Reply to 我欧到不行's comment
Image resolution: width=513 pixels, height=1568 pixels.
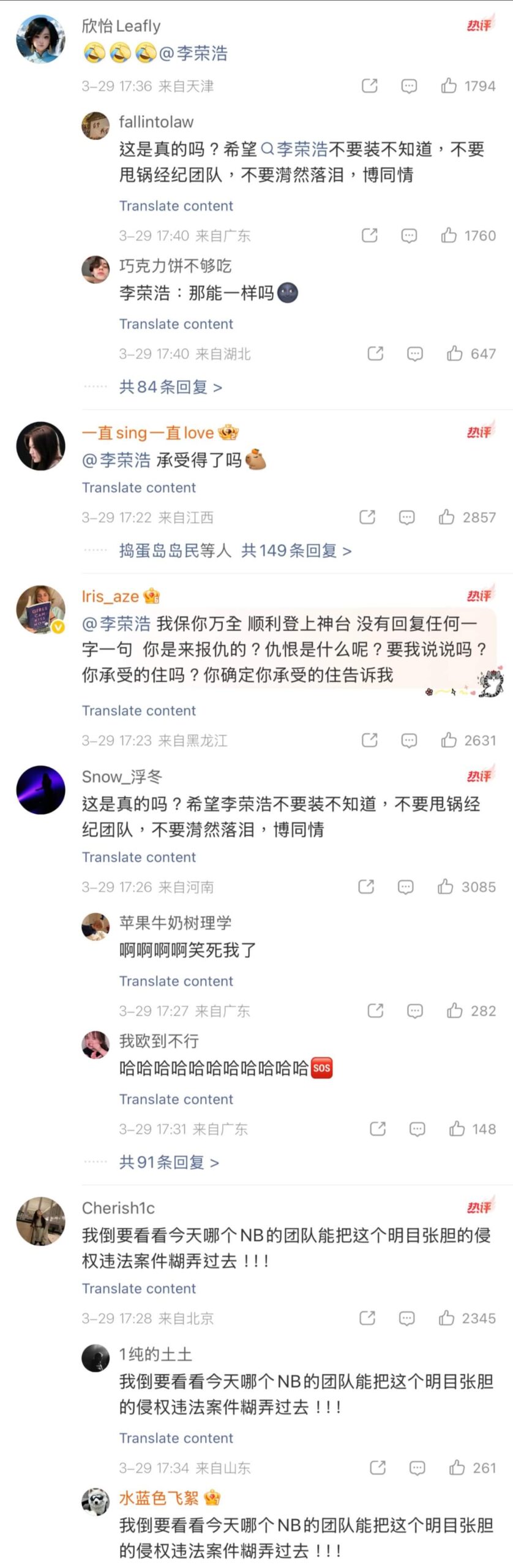[x=417, y=1129]
